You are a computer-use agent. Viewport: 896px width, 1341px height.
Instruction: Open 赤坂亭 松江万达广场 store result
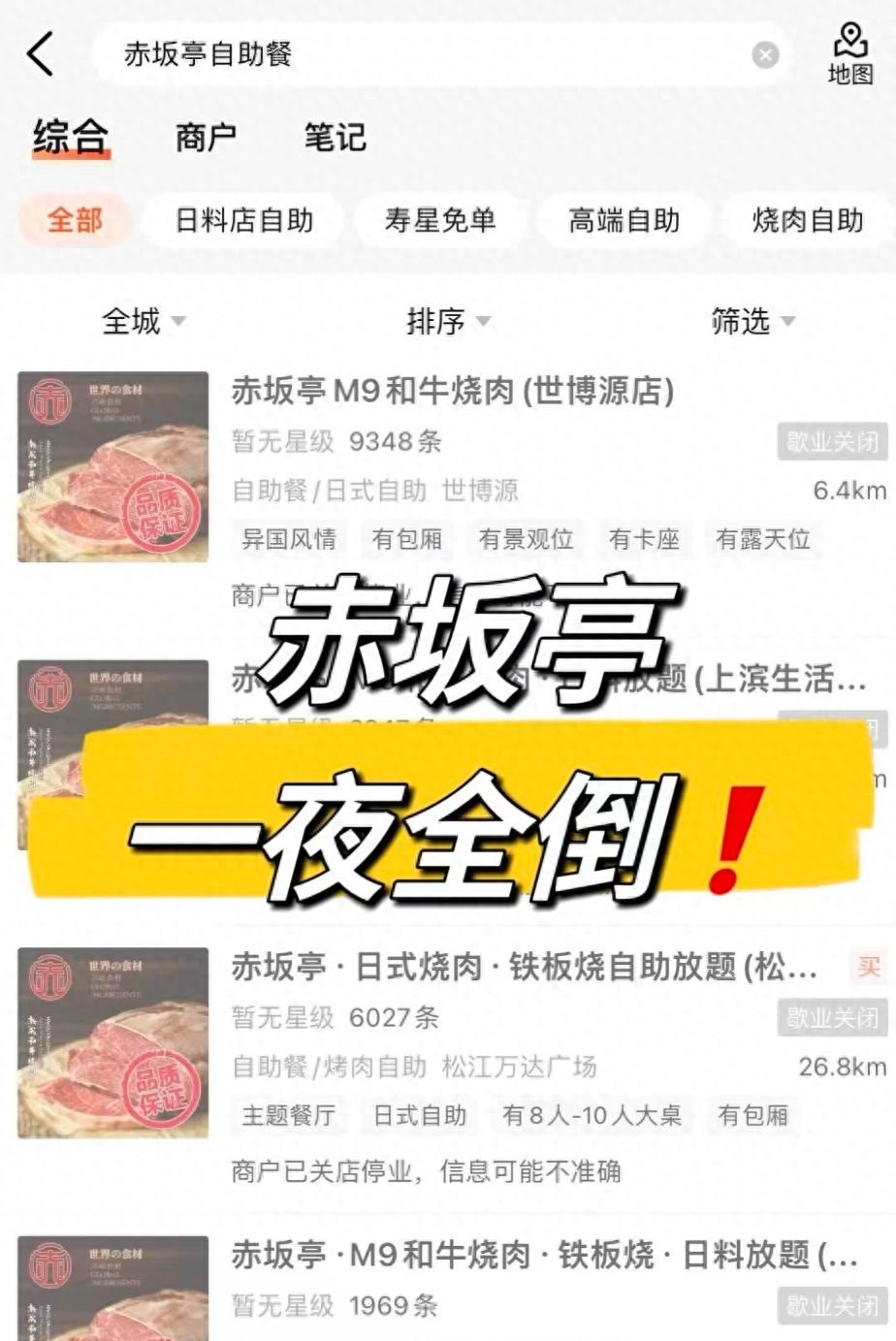[x=524, y=968]
